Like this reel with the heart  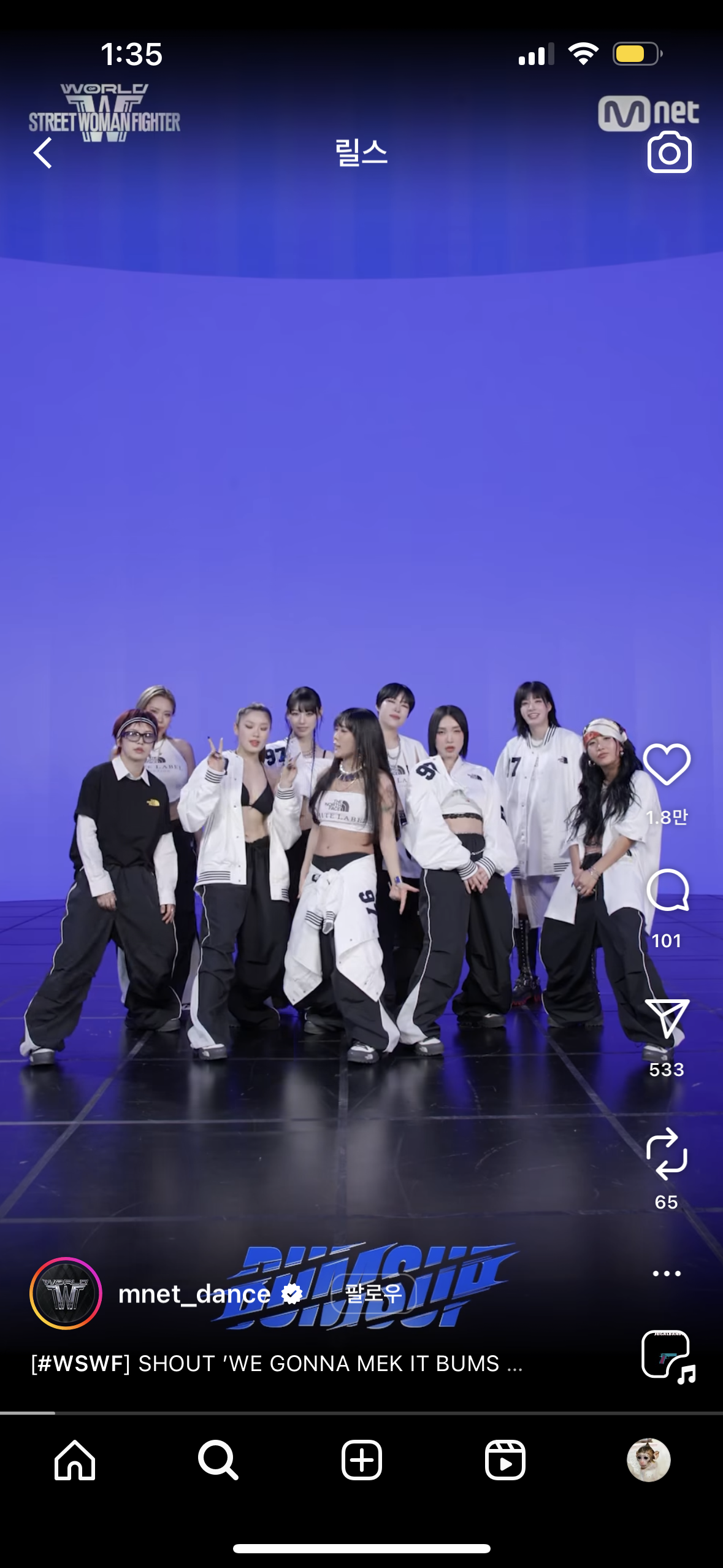667,764
